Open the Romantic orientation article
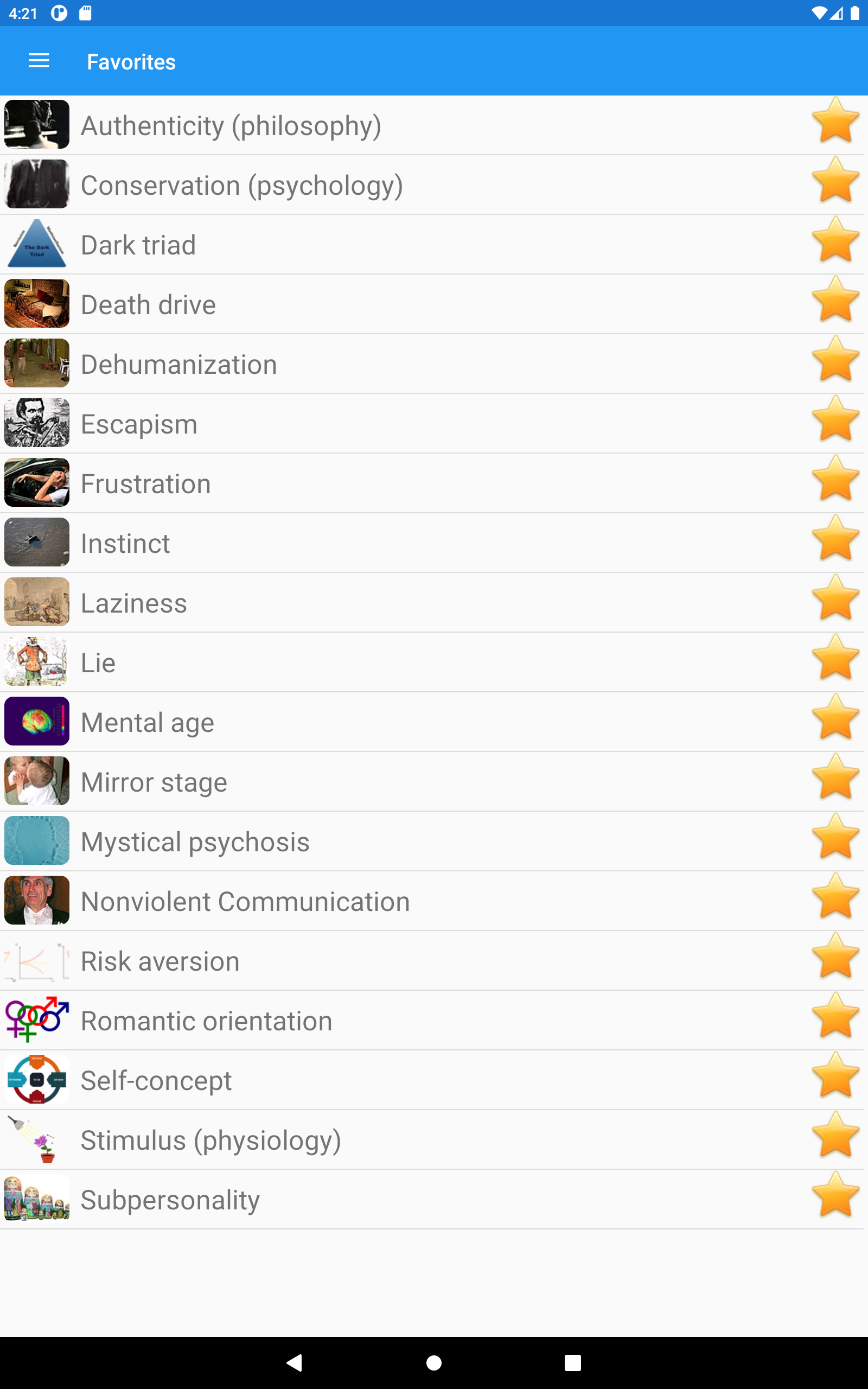Screen dimensions: 868x1389 point(207,1021)
